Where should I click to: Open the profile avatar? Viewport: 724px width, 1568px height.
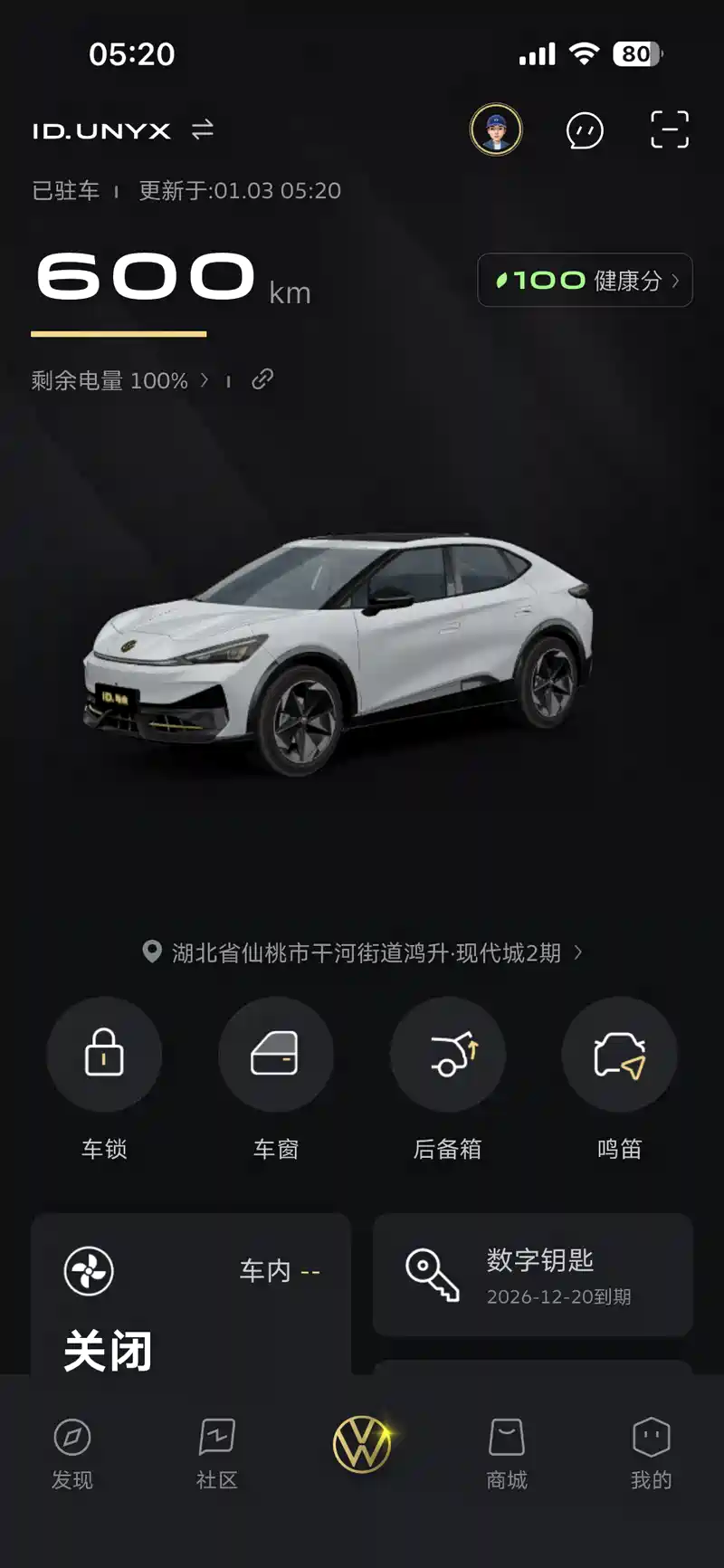(496, 129)
